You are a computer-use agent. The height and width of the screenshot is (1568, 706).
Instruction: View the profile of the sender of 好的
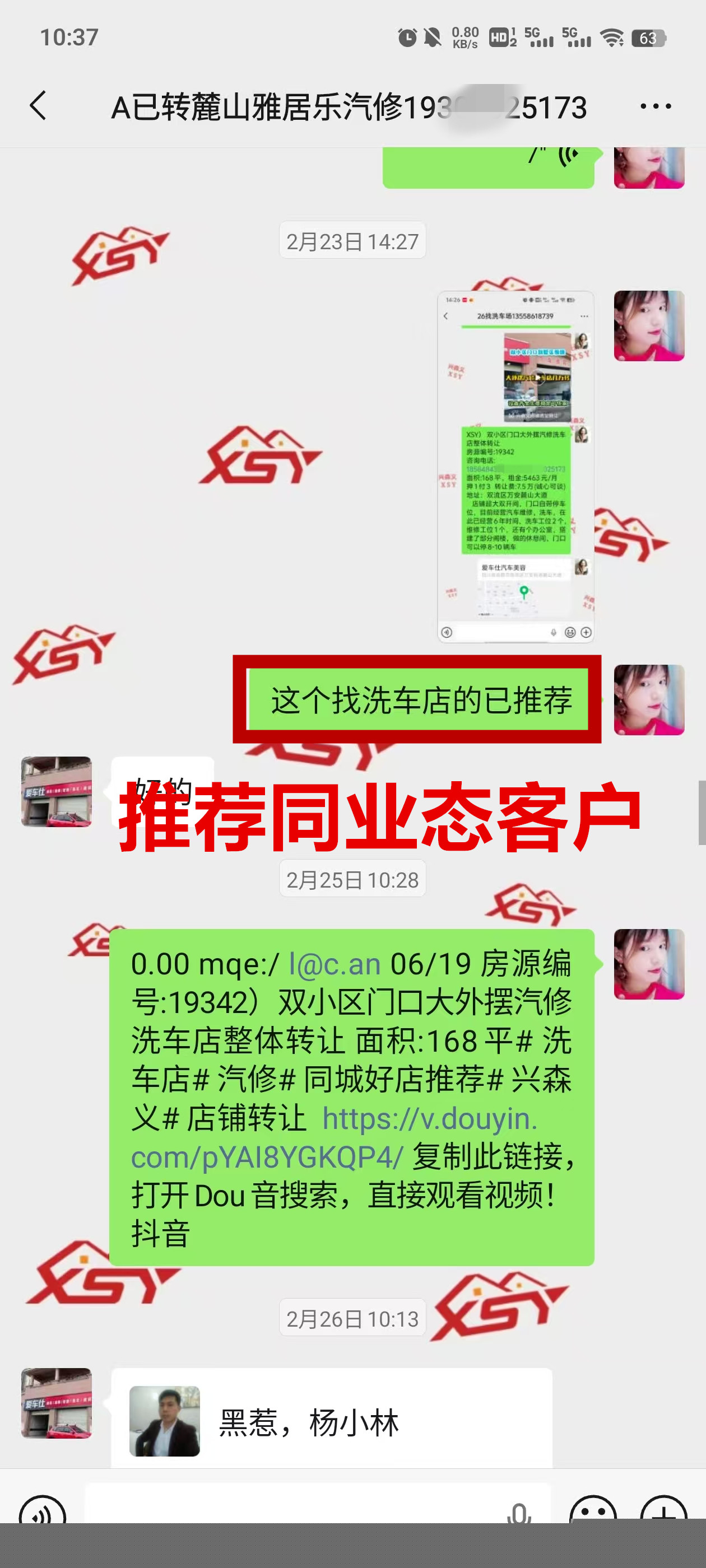(56, 791)
